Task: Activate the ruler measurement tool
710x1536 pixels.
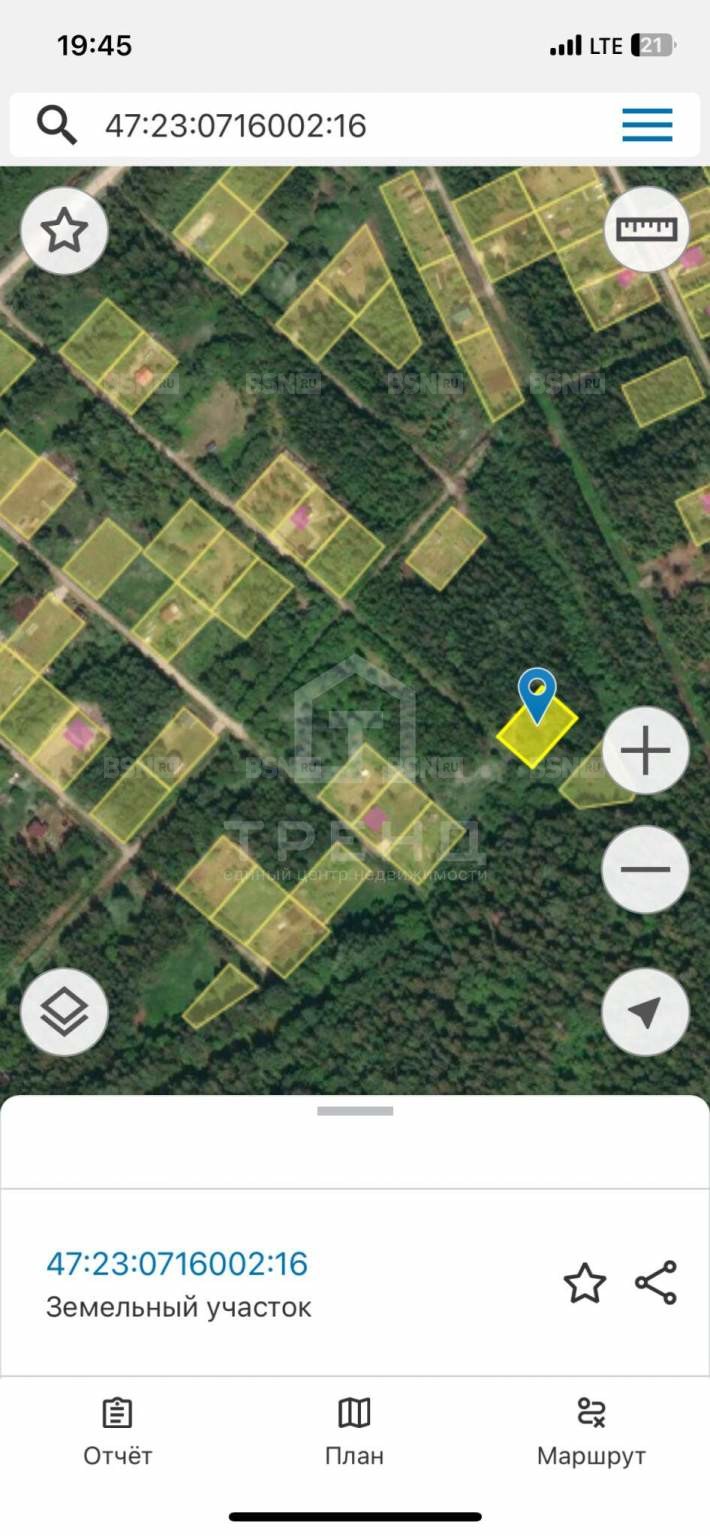Action: click(x=646, y=230)
